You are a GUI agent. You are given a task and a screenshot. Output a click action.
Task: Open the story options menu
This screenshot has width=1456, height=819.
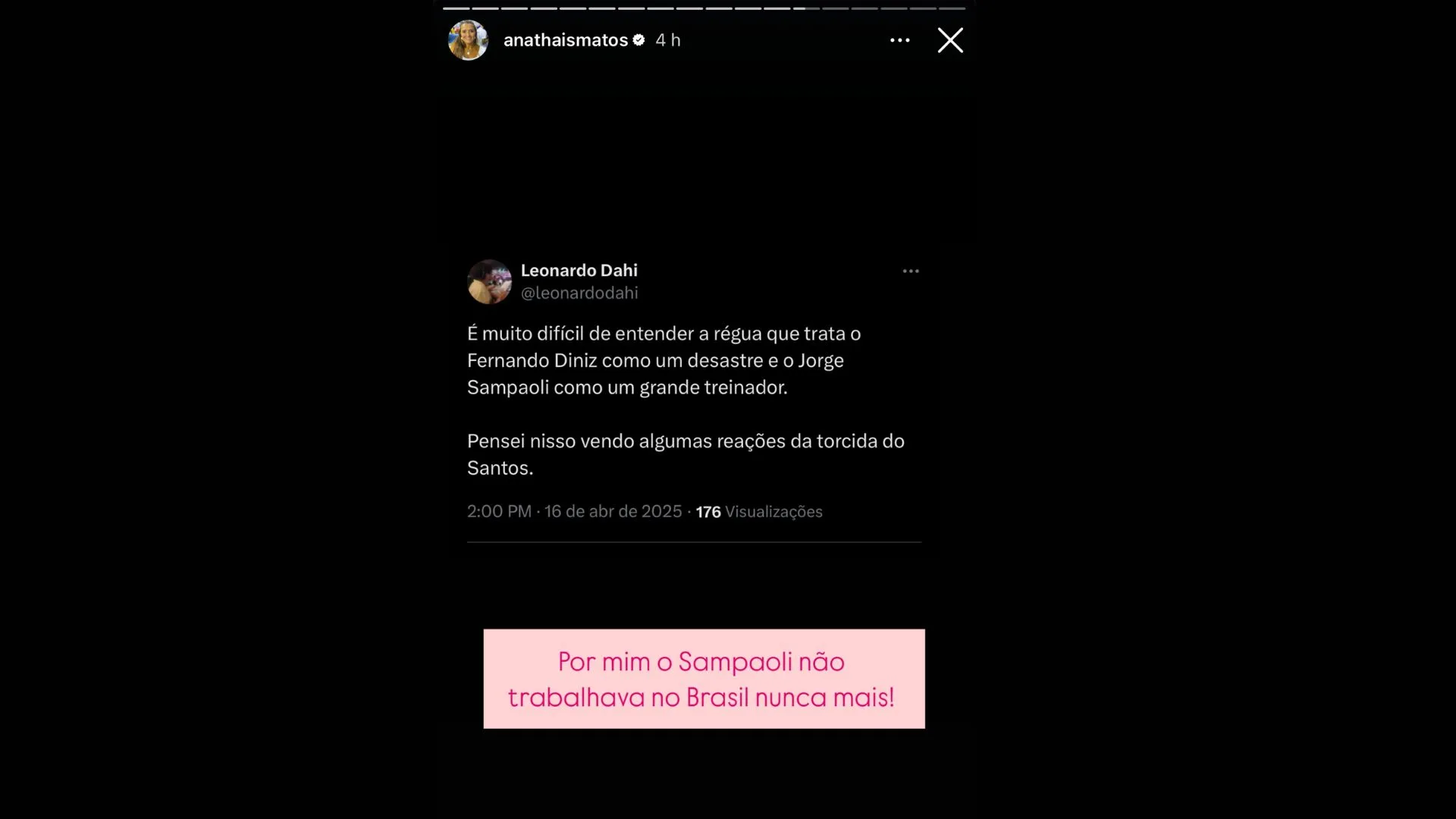(x=899, y=40)
